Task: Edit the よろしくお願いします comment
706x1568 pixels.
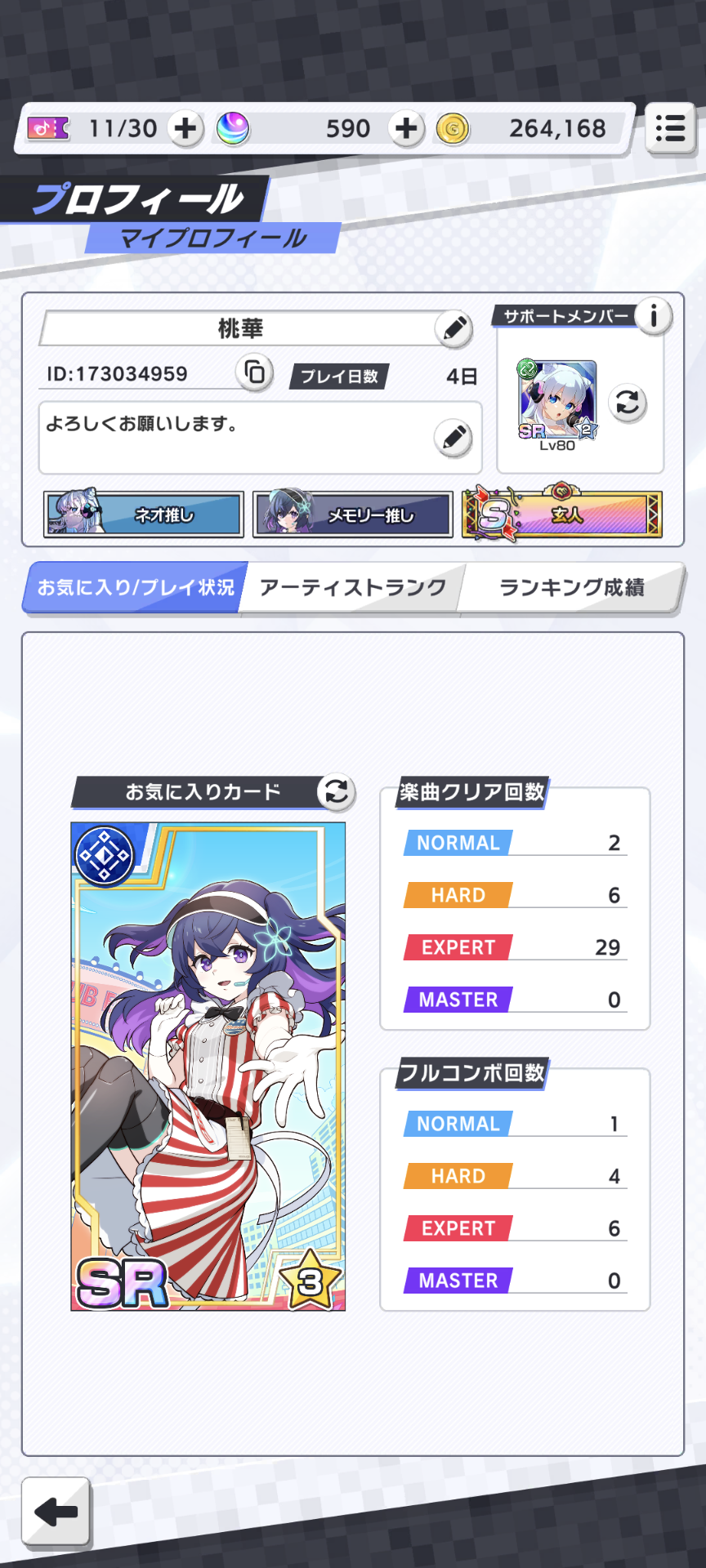Action: point(454,438)
